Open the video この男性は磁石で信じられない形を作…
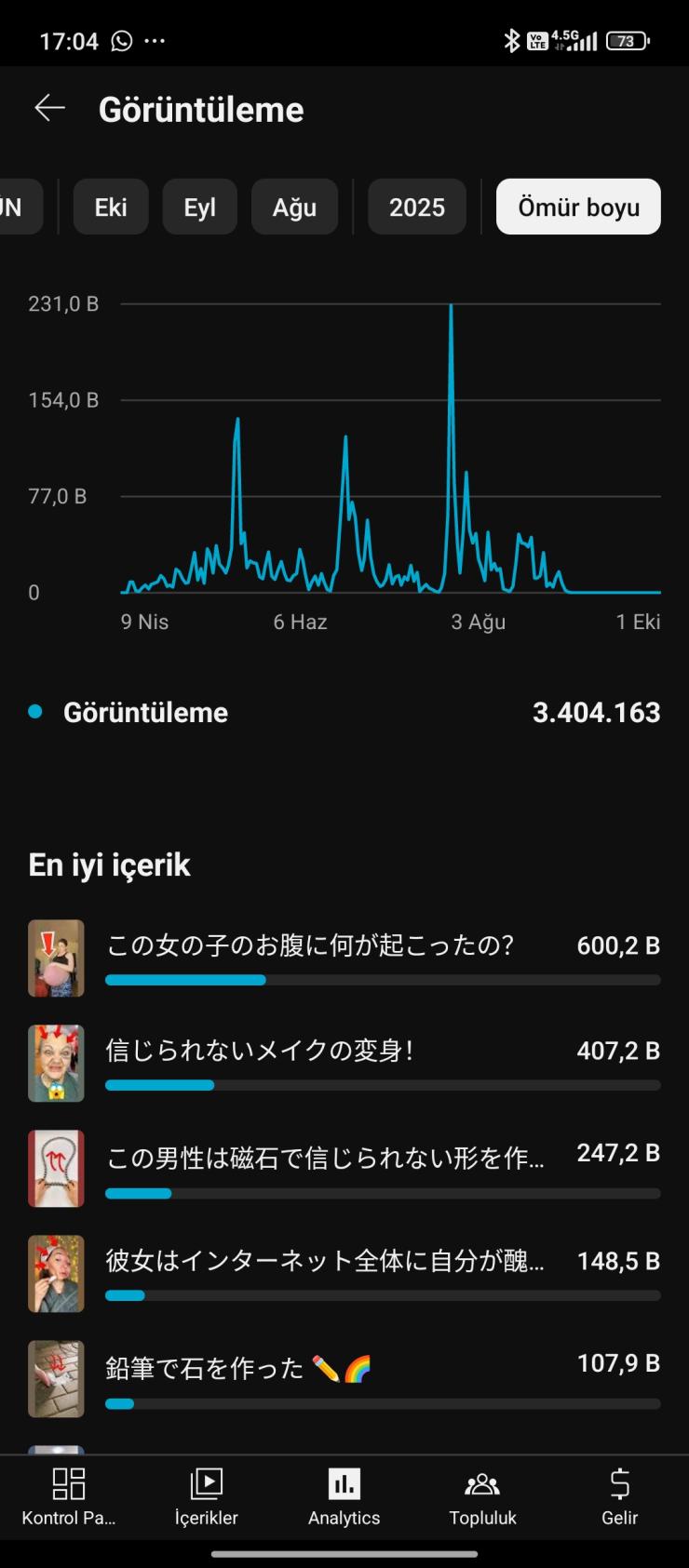 point(325,1159)
